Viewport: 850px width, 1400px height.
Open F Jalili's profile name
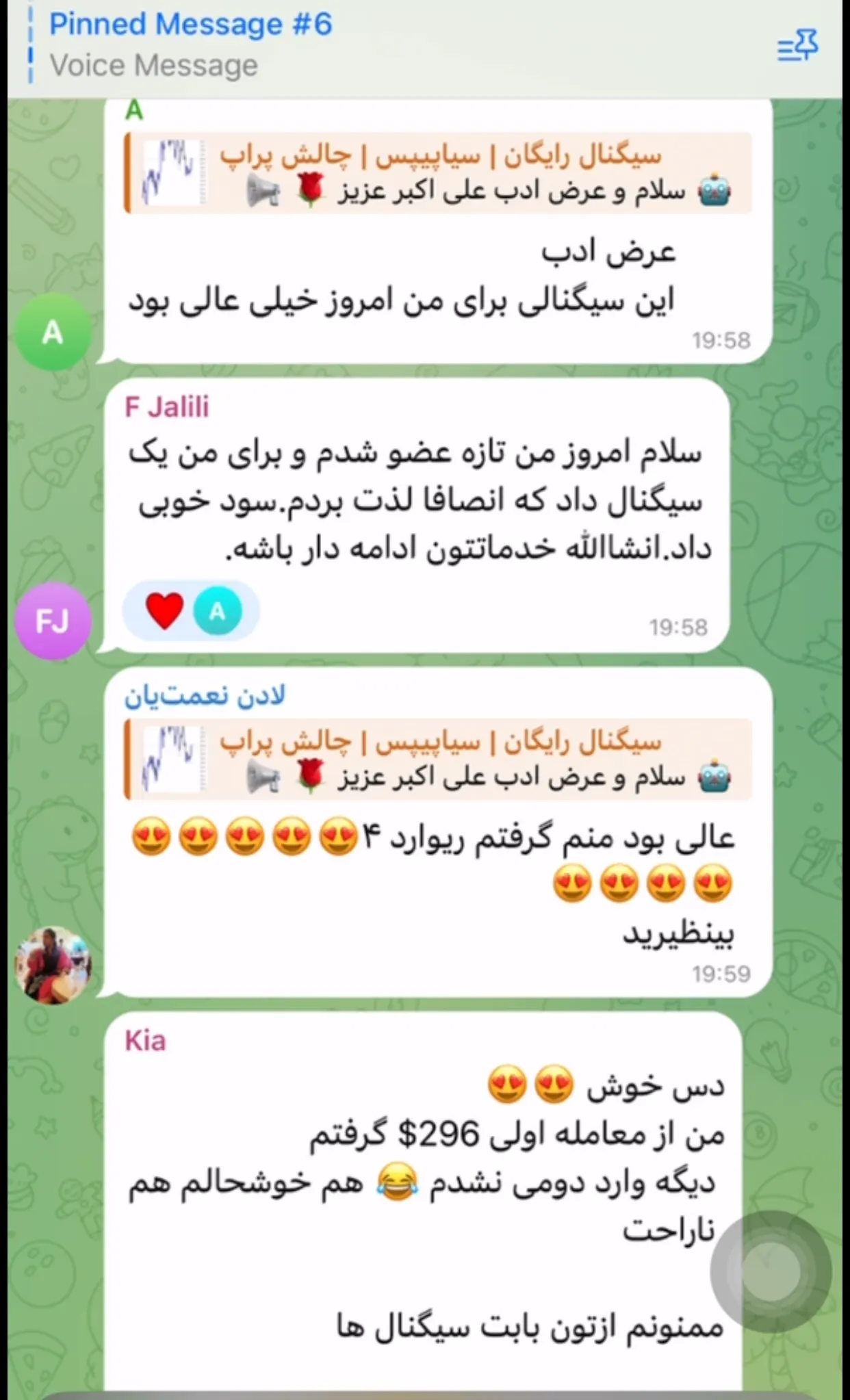coord(166,407)
